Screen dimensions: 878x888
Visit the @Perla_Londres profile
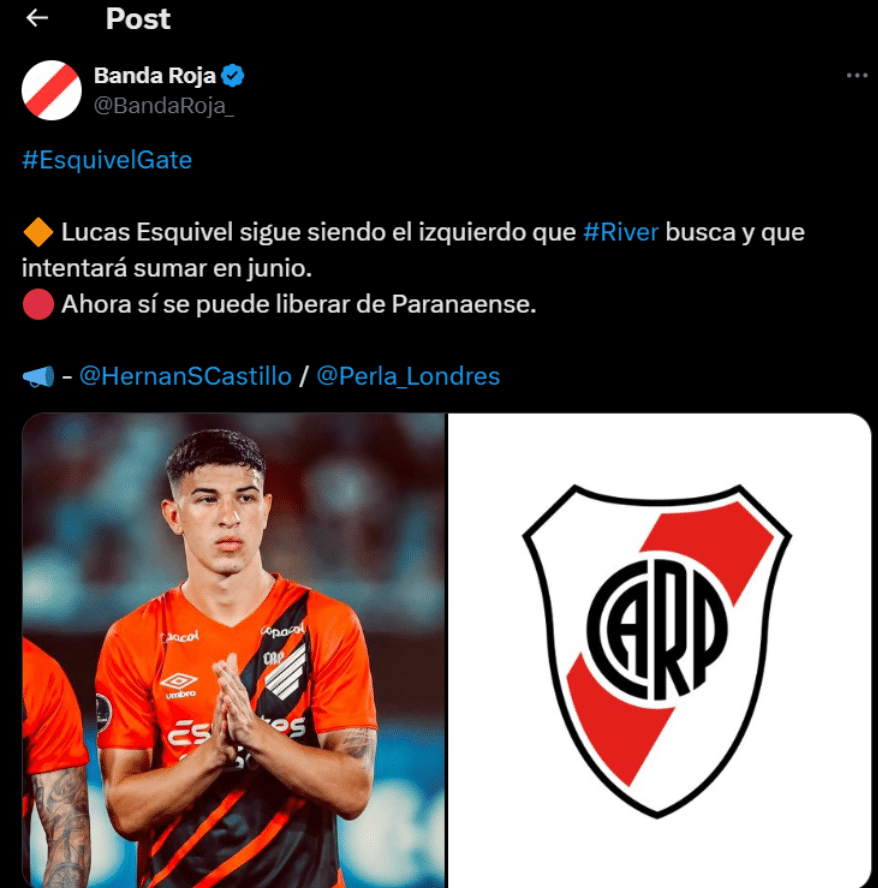pyautogui.click(x=408, y=377)
